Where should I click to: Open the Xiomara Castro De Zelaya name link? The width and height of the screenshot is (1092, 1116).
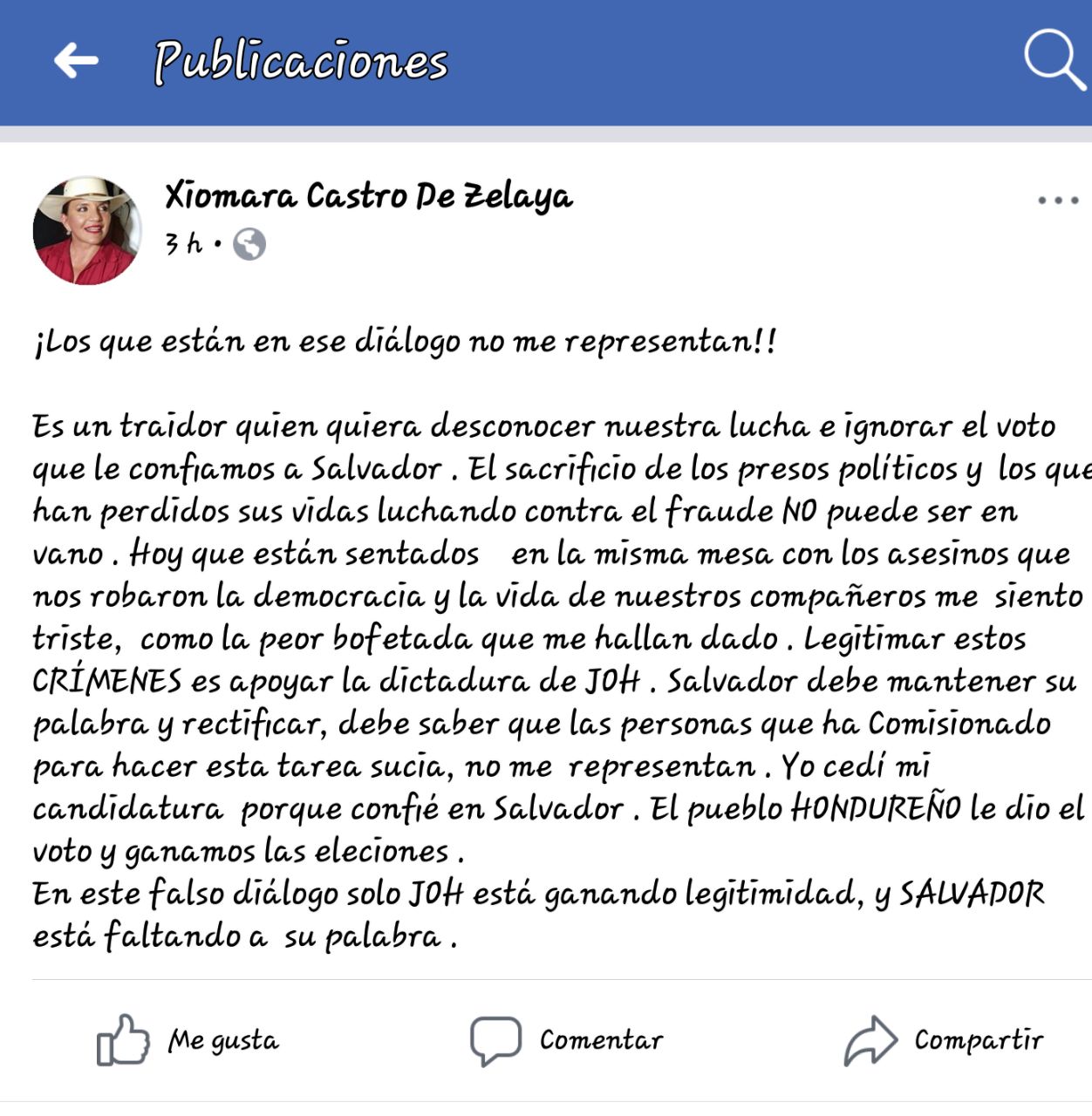coord(368,195)
